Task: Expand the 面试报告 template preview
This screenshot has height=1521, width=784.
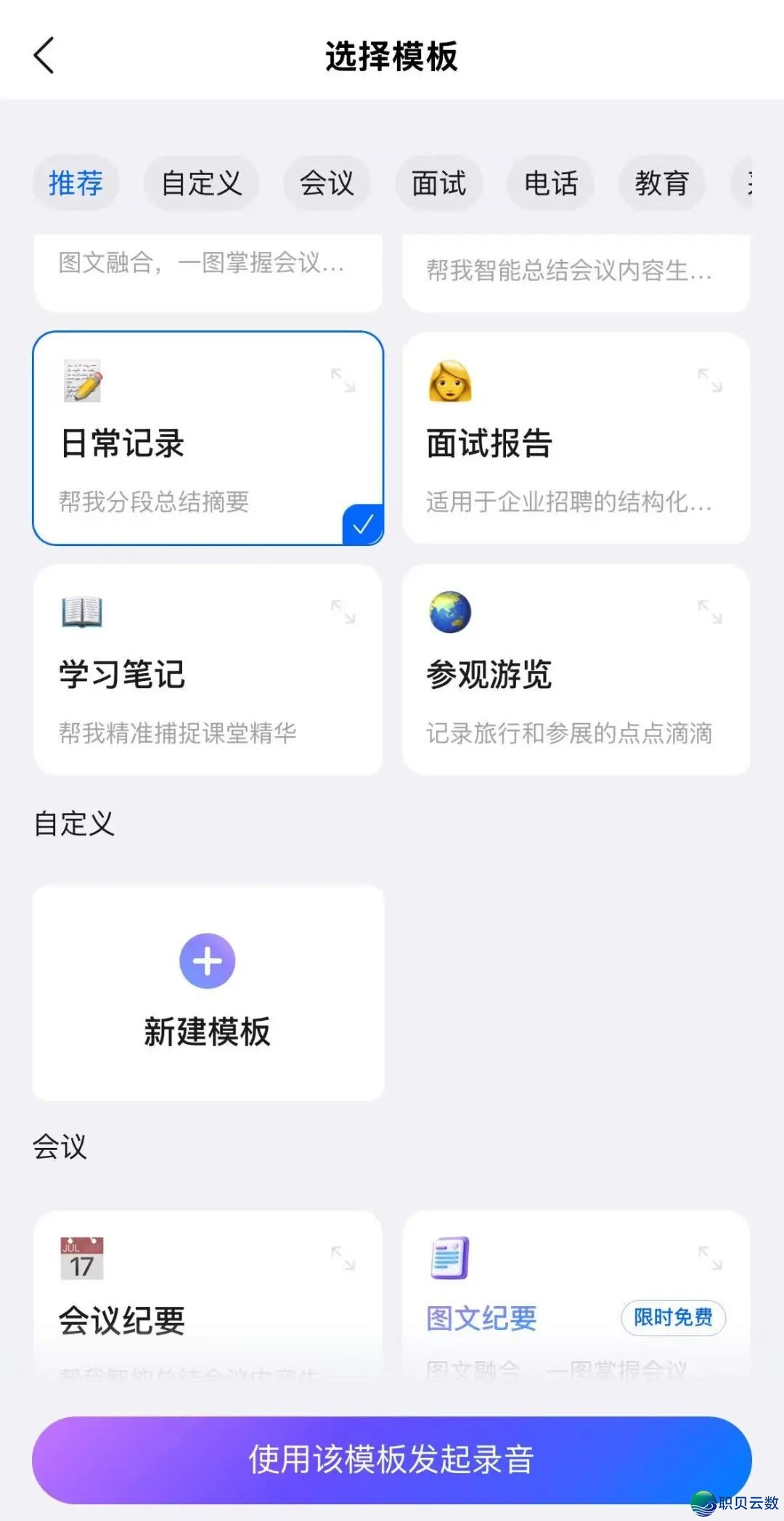Action: pyautogui.click(x=710, y=380)
